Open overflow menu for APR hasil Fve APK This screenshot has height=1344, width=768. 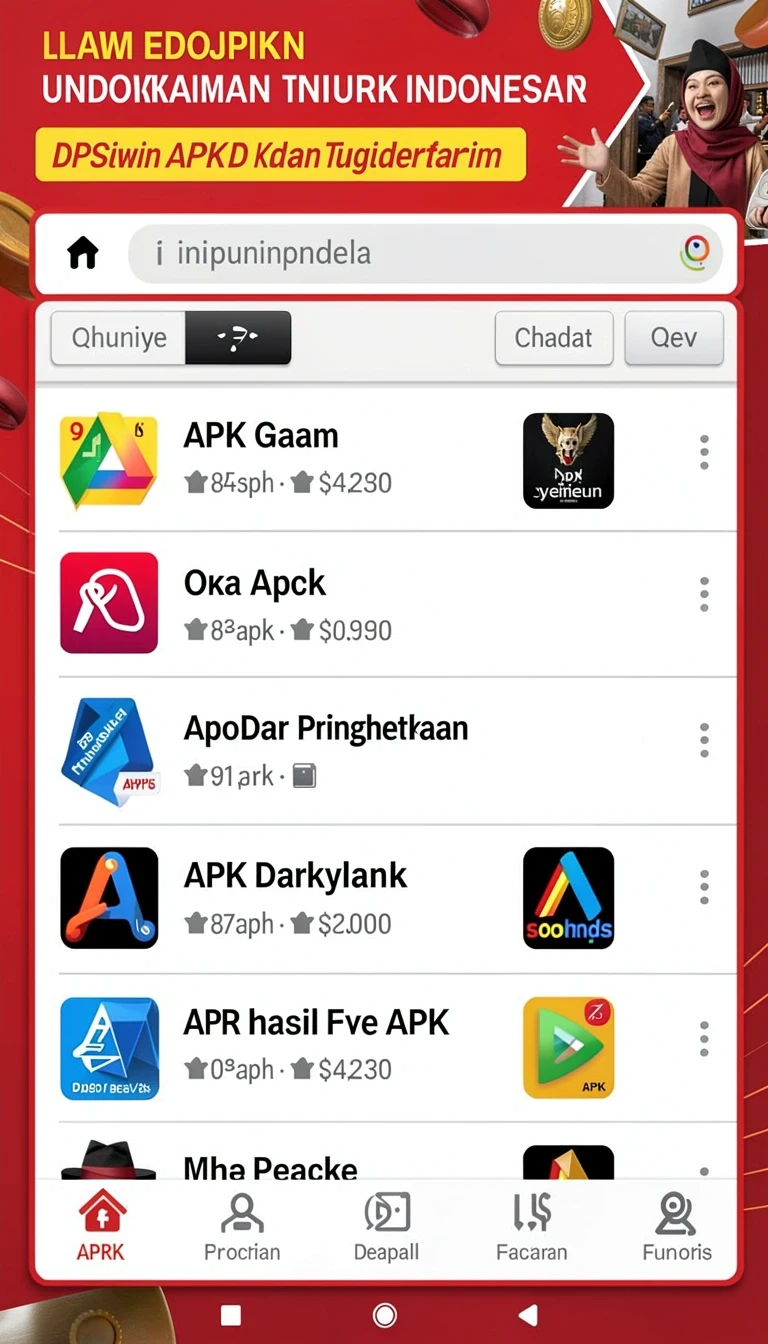[x=704, y=1038]
